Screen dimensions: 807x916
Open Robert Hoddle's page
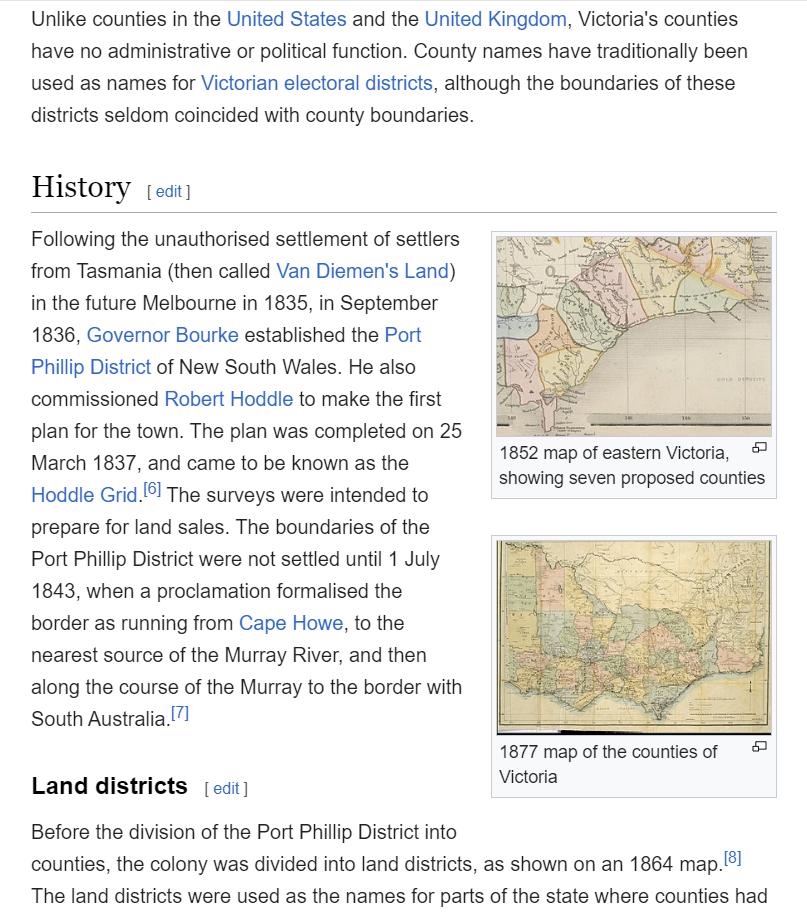tap(228, 399)
